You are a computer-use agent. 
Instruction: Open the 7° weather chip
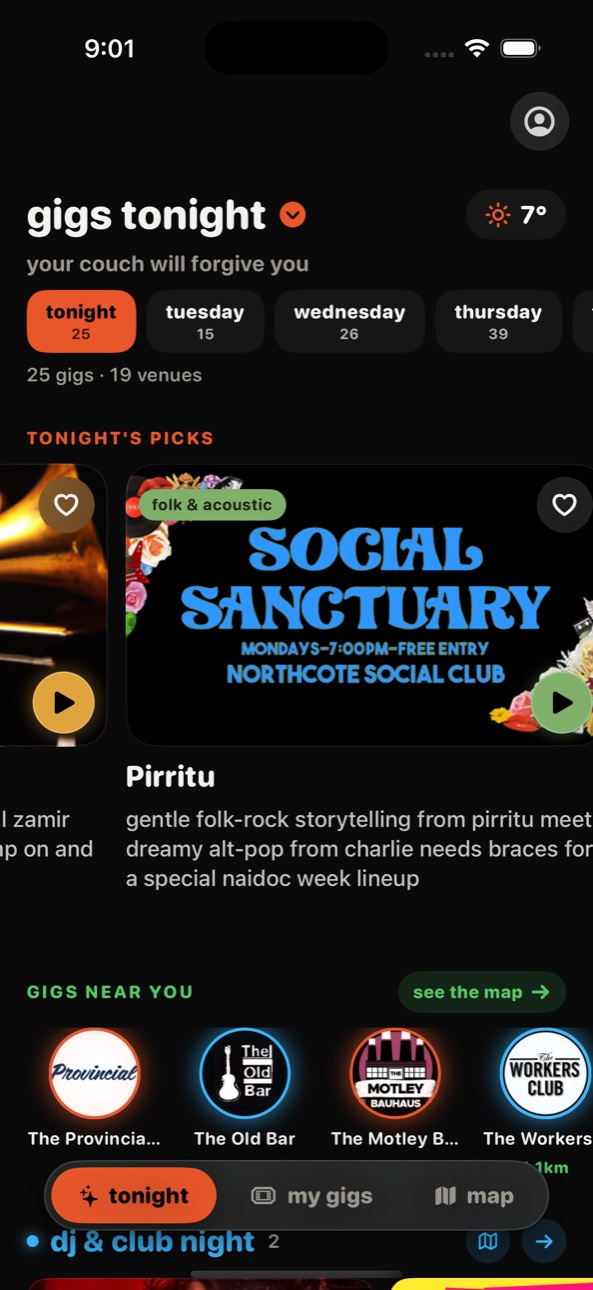click(x=516, y=215)
